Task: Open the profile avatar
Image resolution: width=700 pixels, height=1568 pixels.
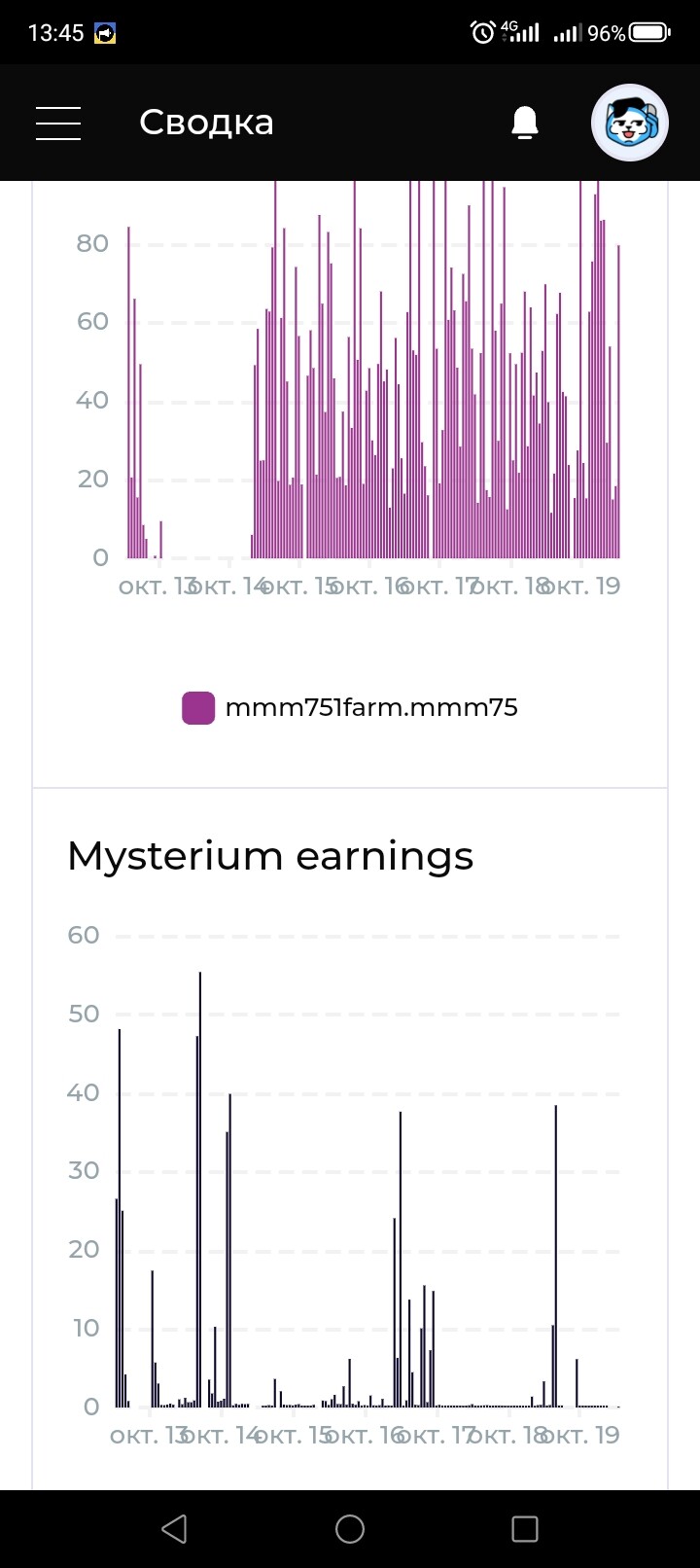Action: 629,123
